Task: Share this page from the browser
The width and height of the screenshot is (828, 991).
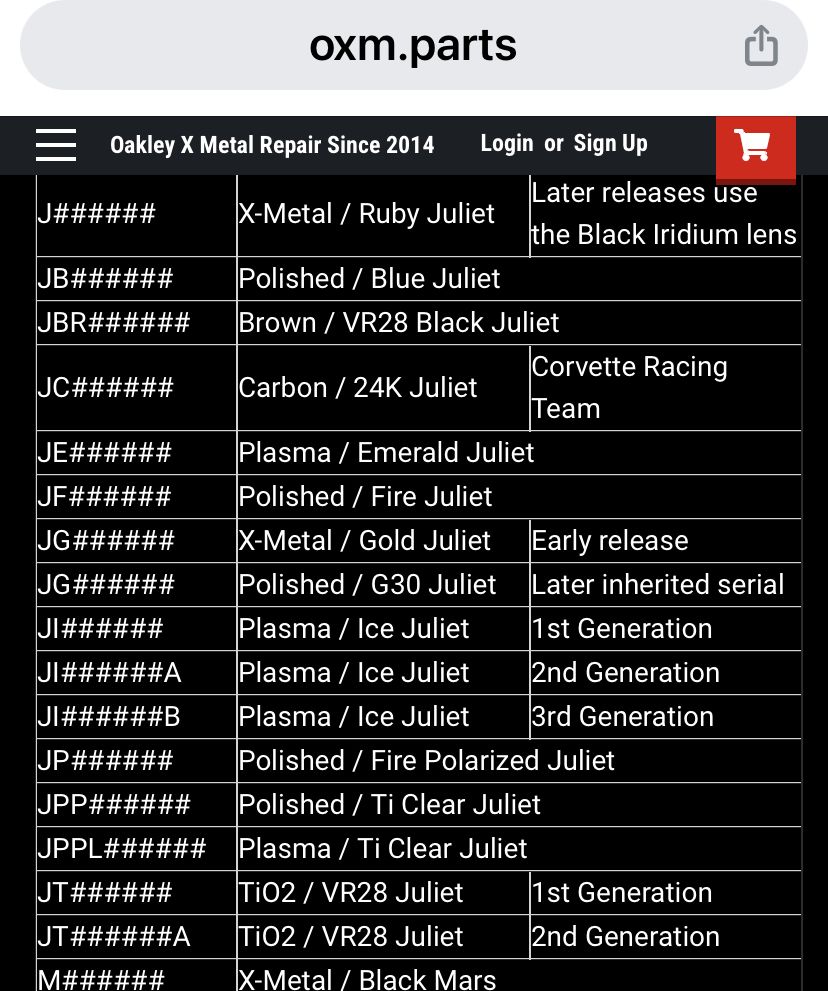Action: click(x=761, y=46)
